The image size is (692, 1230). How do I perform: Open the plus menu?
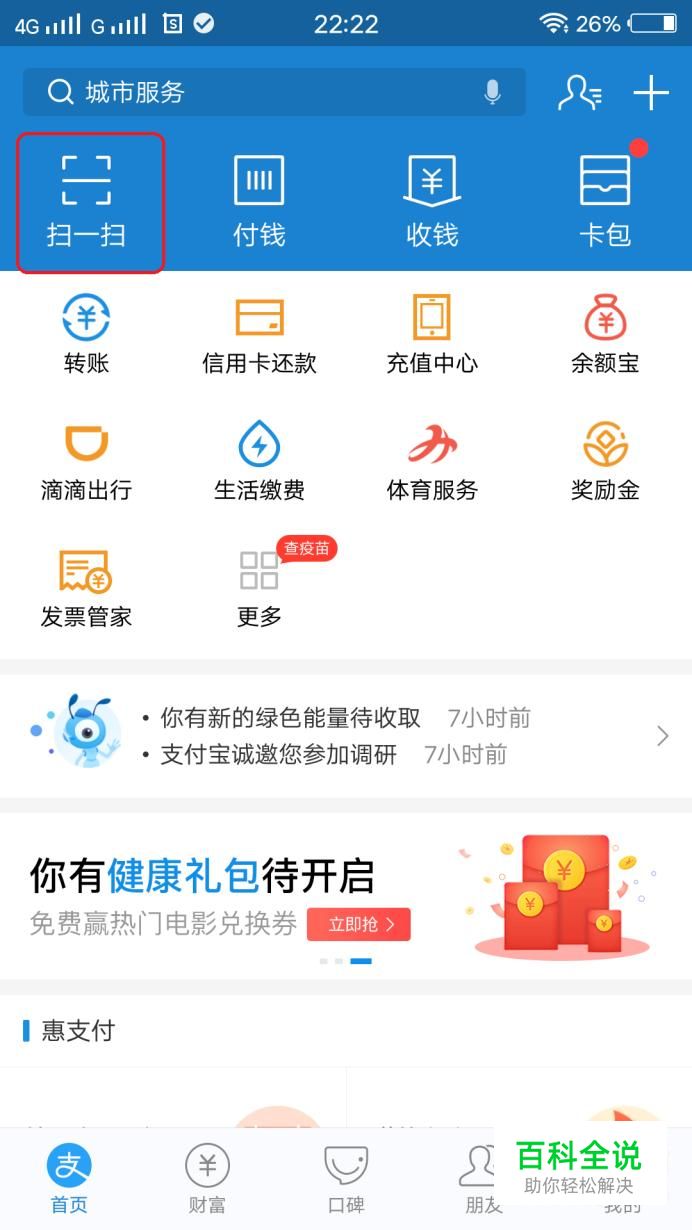point(651,93)
